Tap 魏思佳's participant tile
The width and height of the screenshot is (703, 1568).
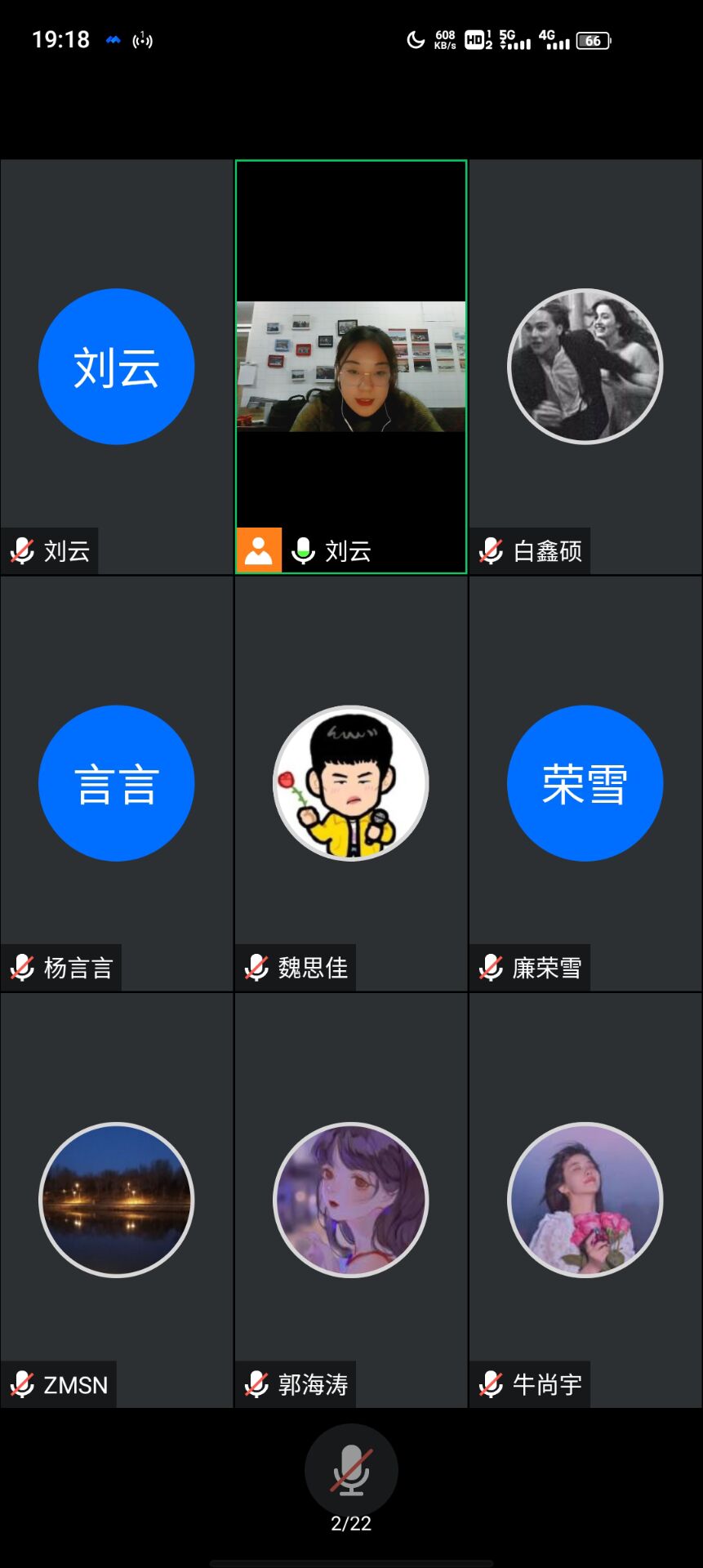pyautogui.click(x=351, y=783)
